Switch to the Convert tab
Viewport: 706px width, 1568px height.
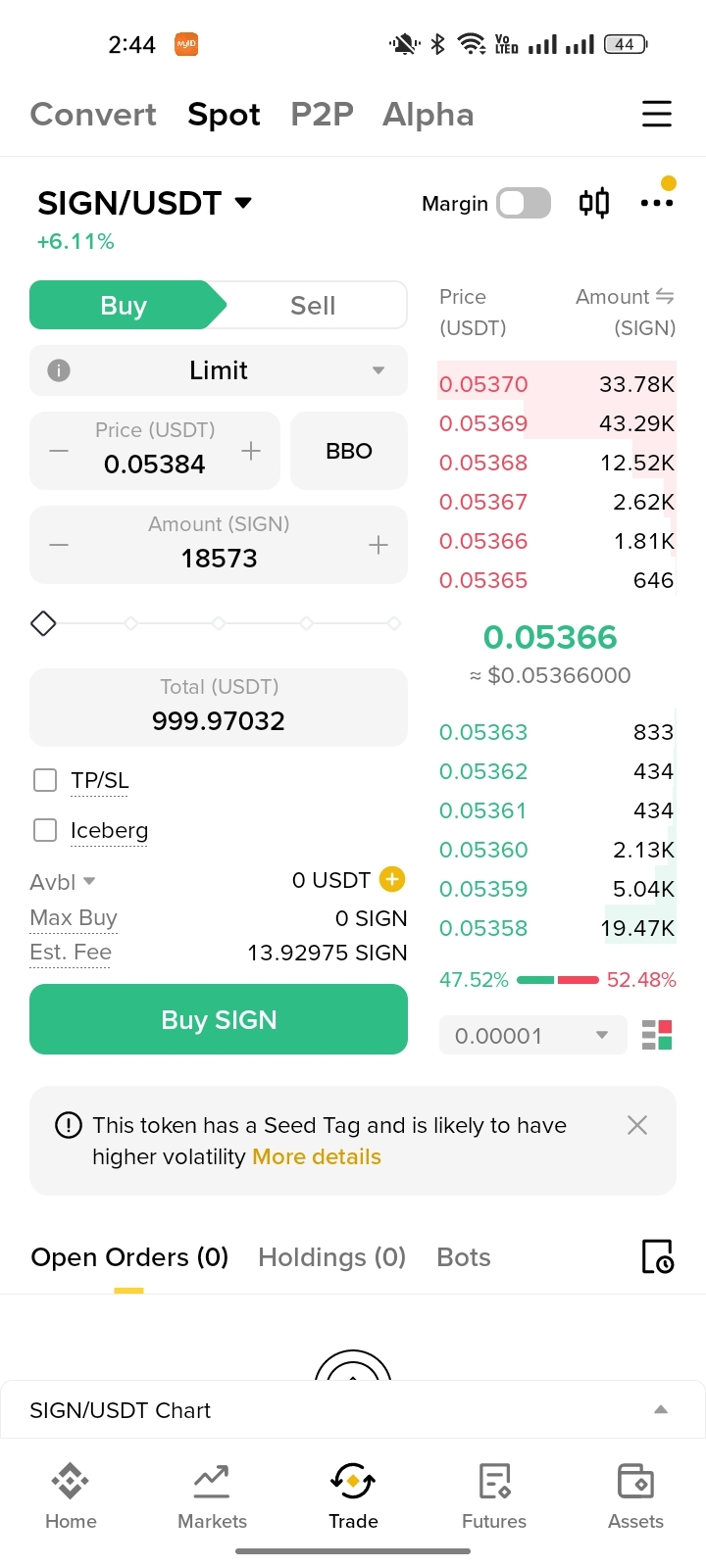[x=93, y=115]
